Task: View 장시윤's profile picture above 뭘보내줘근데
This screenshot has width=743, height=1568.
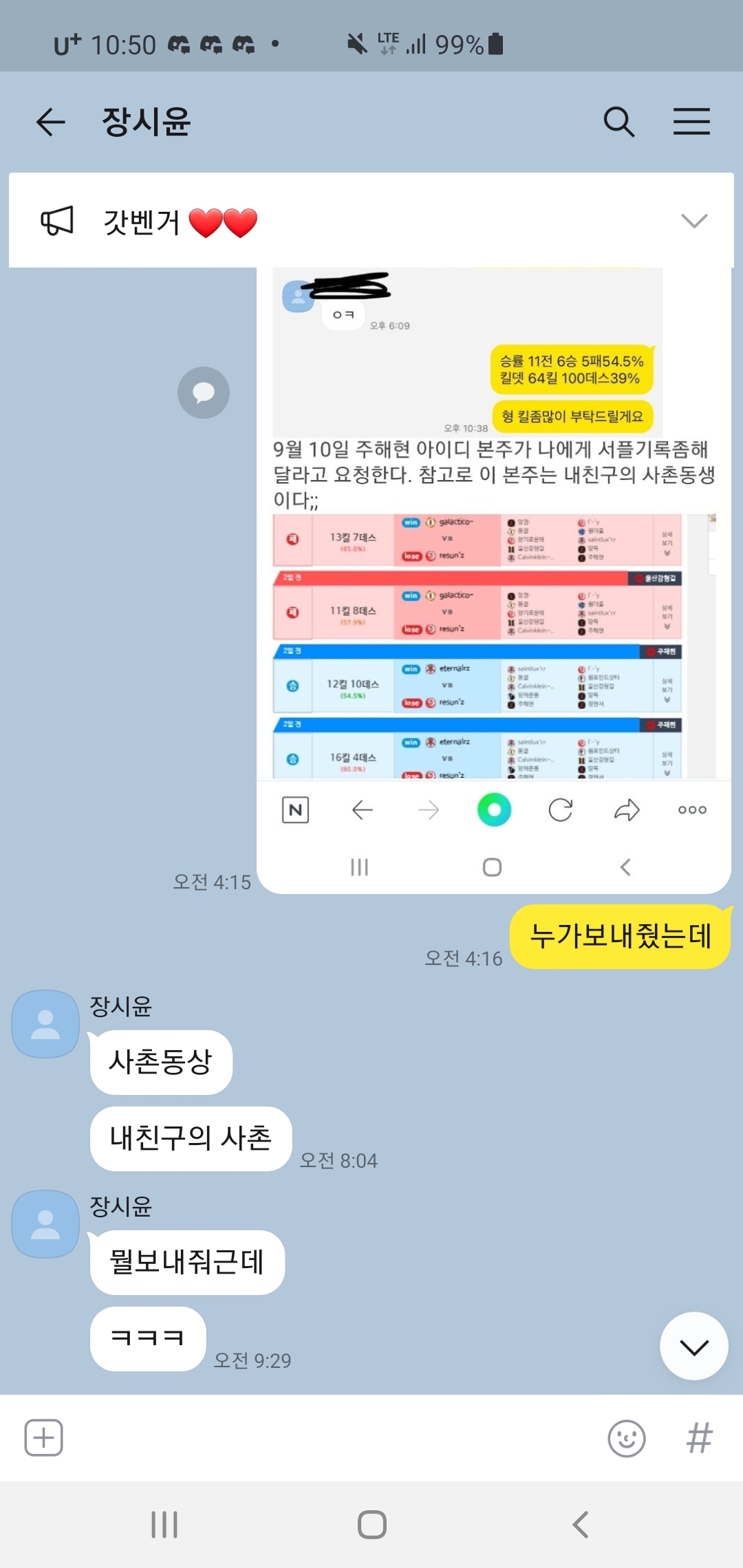Action: pyautogui.click(x=45, y=1224)
